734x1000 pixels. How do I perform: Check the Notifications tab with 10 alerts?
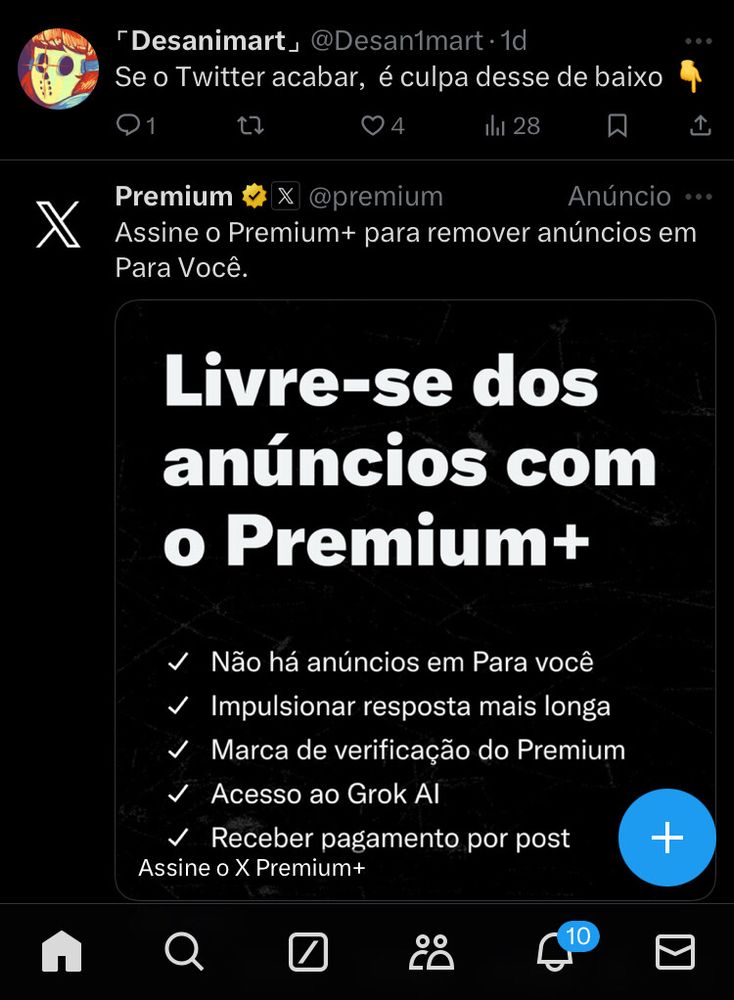[x=555, y=952]
